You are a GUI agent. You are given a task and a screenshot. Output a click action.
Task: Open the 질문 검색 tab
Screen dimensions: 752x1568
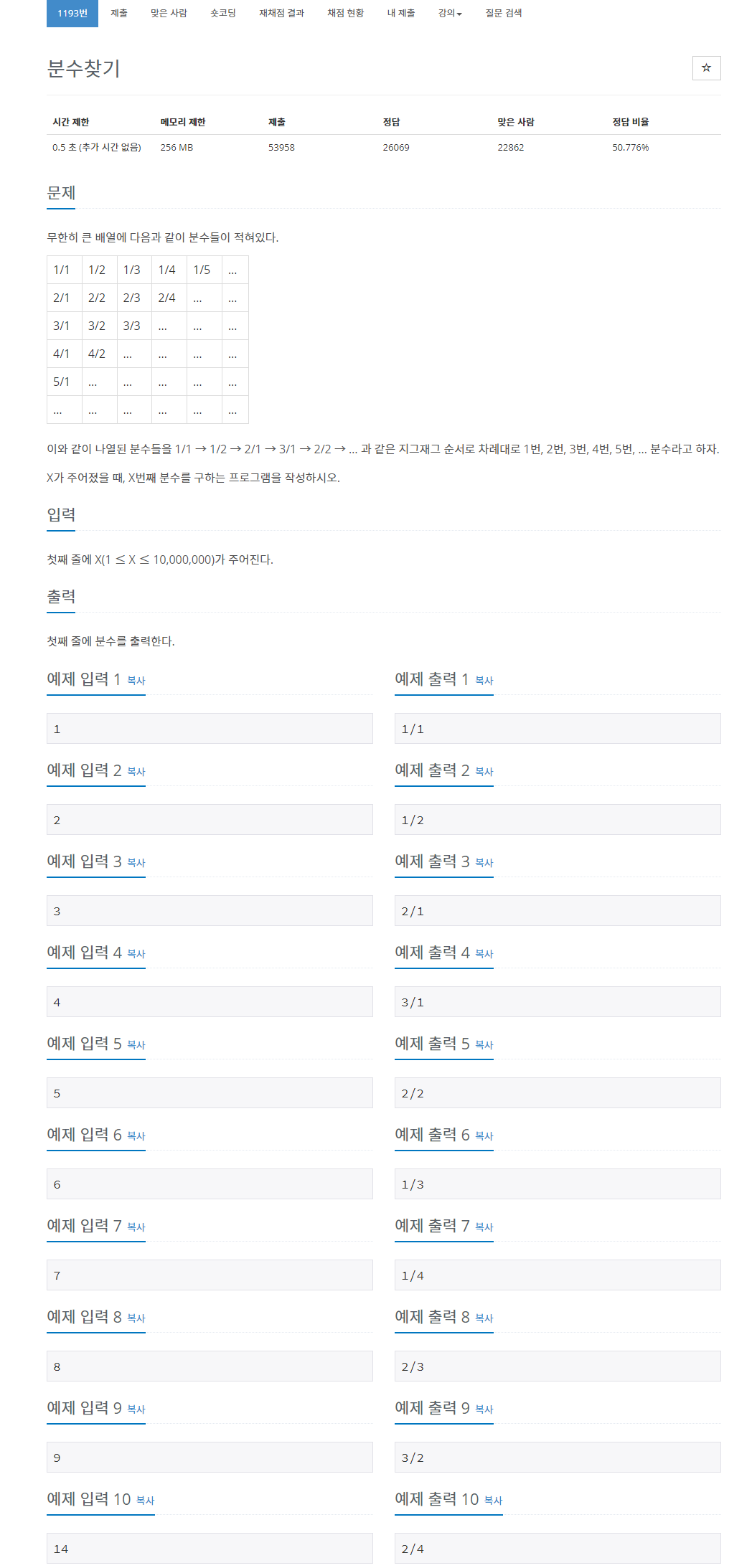(503, 13)
